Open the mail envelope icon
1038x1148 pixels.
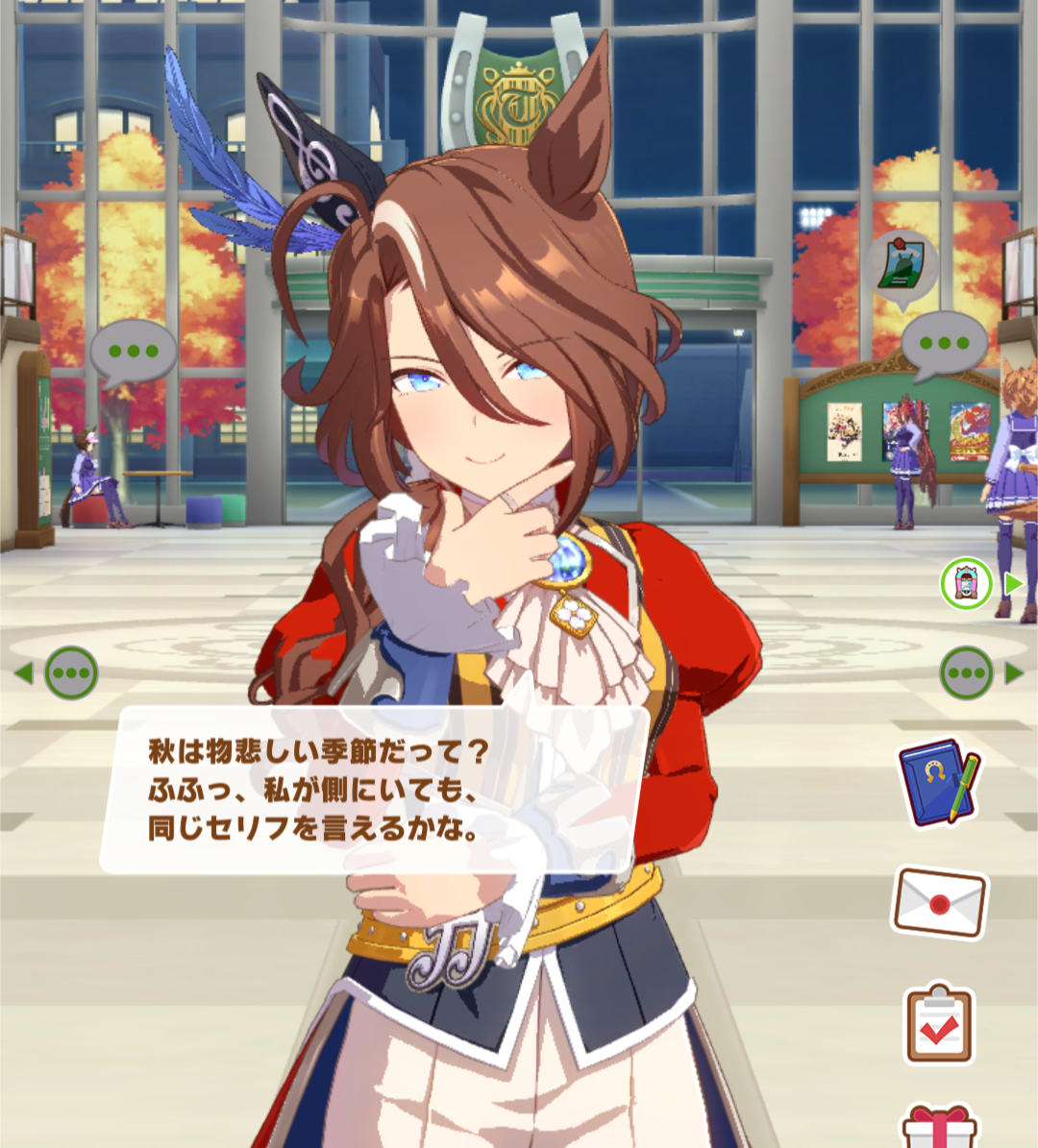pyautogui.click(x=939, y=902)
